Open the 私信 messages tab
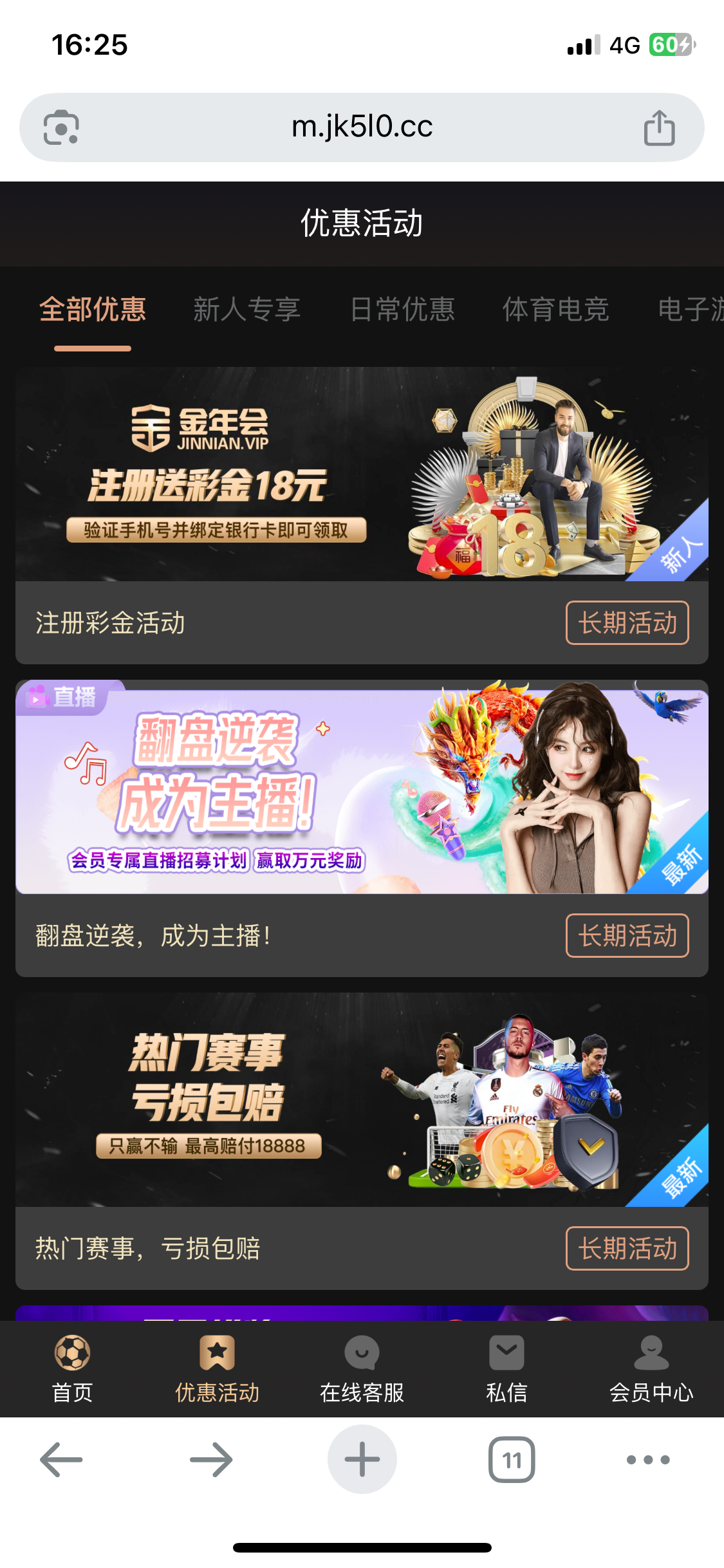The width and height of the screenshot is (724, 1568). [x=506, y=1368]
